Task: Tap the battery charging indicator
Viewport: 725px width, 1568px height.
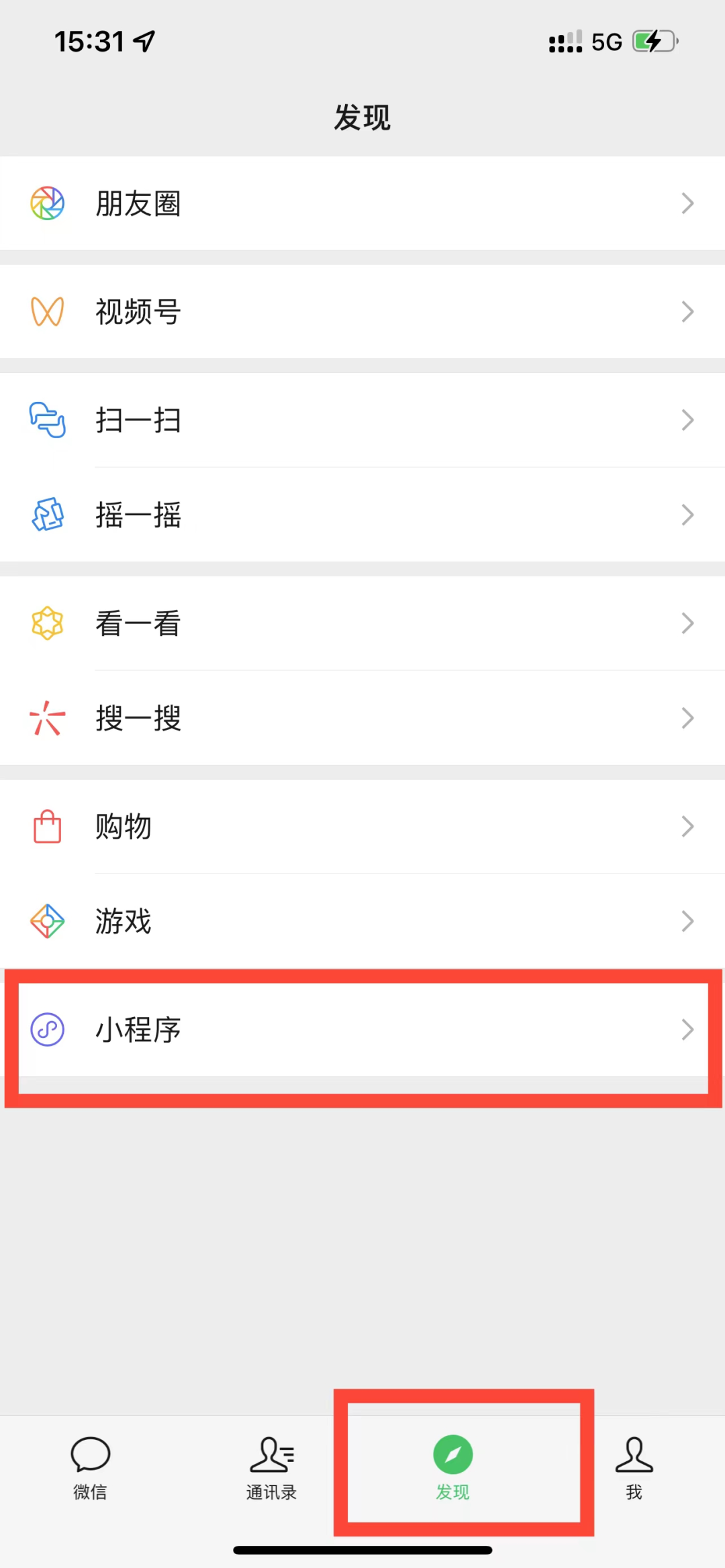Action: click(x=653, y=42)
